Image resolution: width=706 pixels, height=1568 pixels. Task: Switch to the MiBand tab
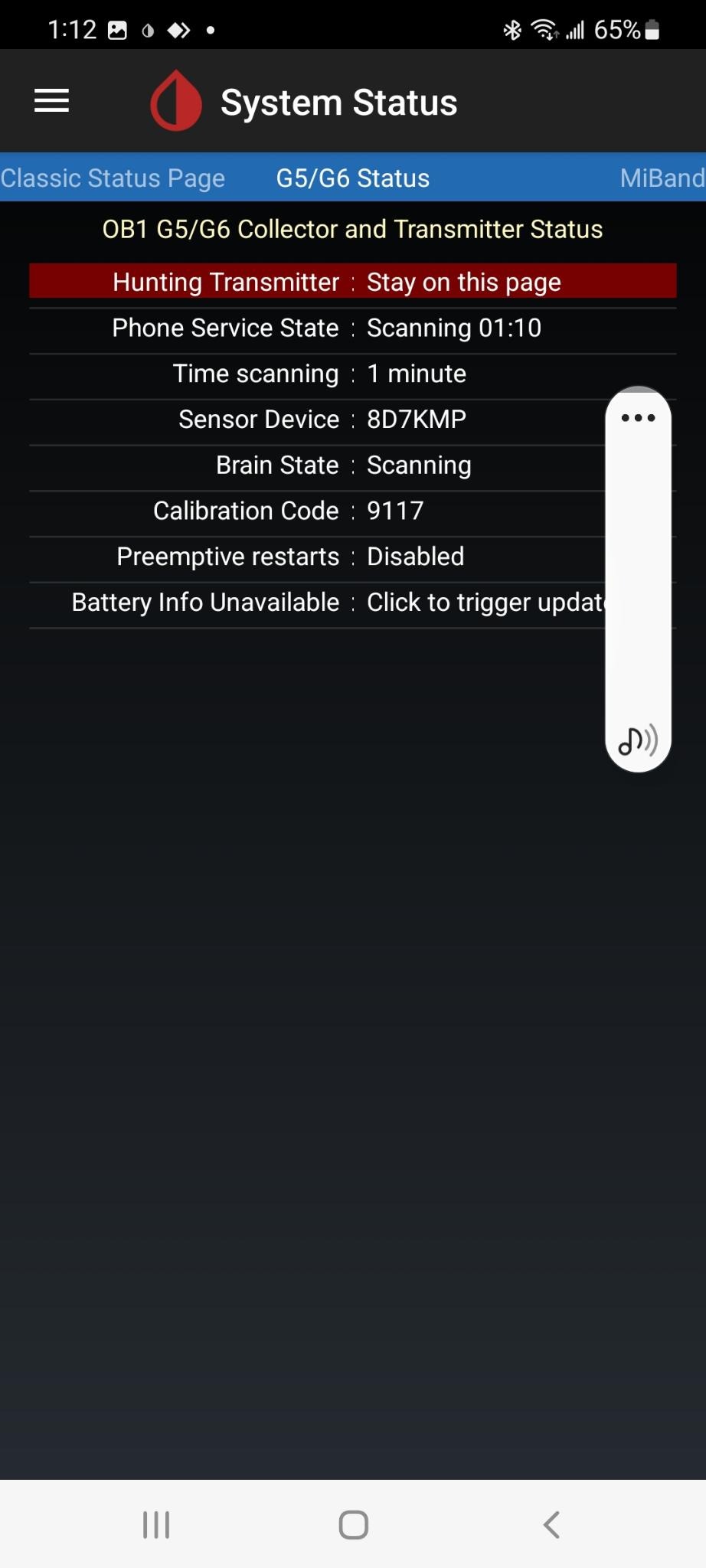tap(662, 178)
